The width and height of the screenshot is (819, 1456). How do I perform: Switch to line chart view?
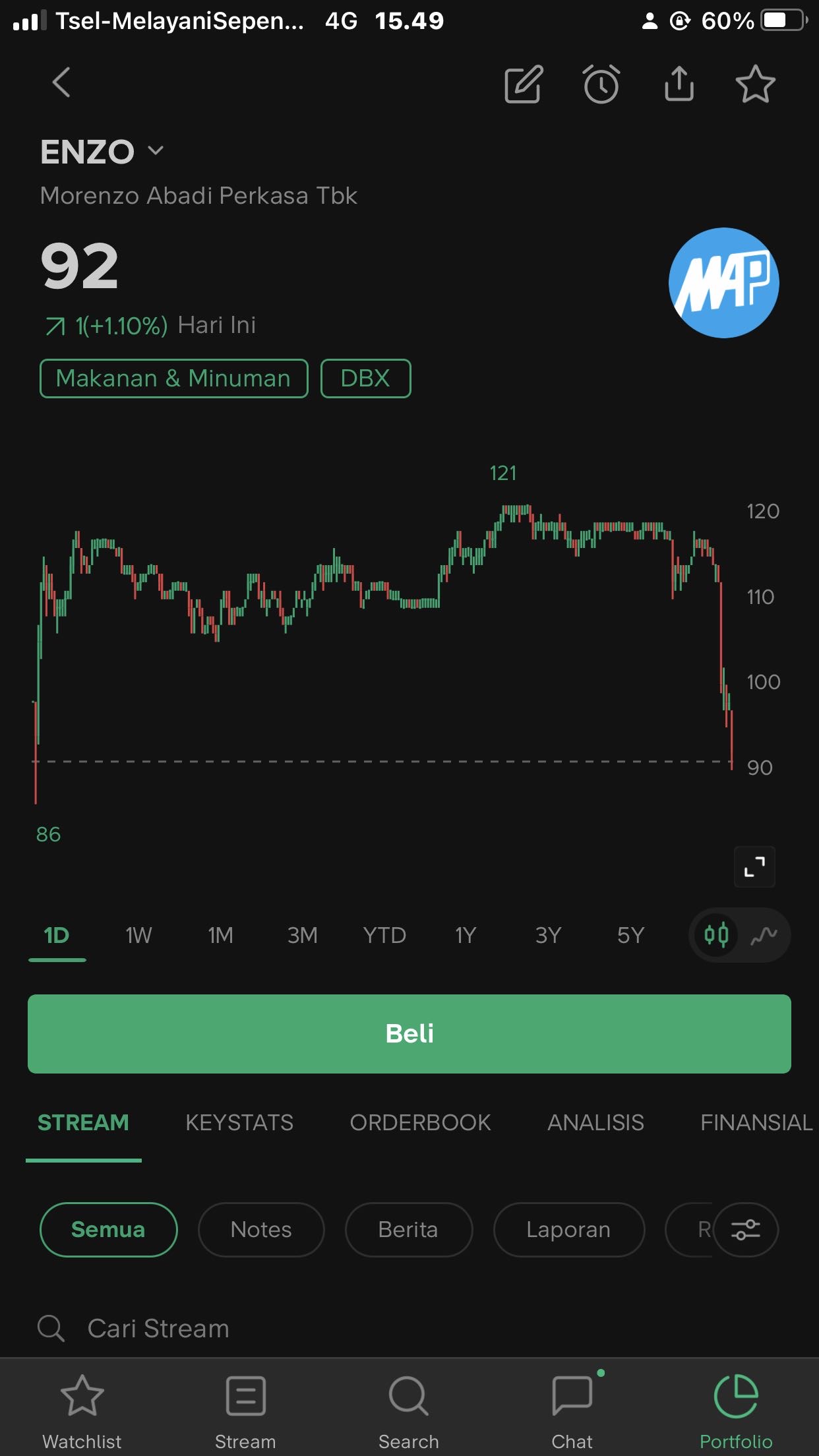pos(764,935)
